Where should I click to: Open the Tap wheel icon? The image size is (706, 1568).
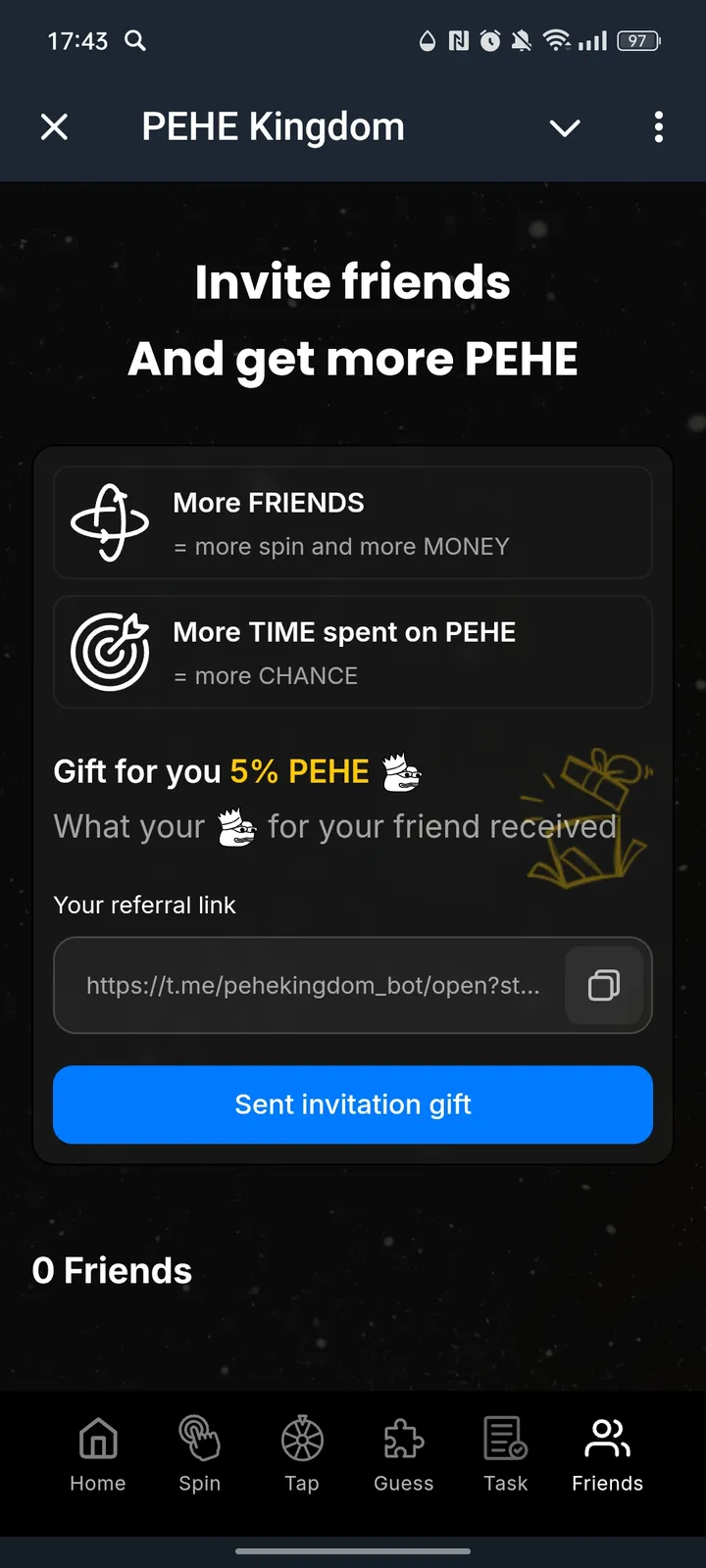[x=301, y=1439]
